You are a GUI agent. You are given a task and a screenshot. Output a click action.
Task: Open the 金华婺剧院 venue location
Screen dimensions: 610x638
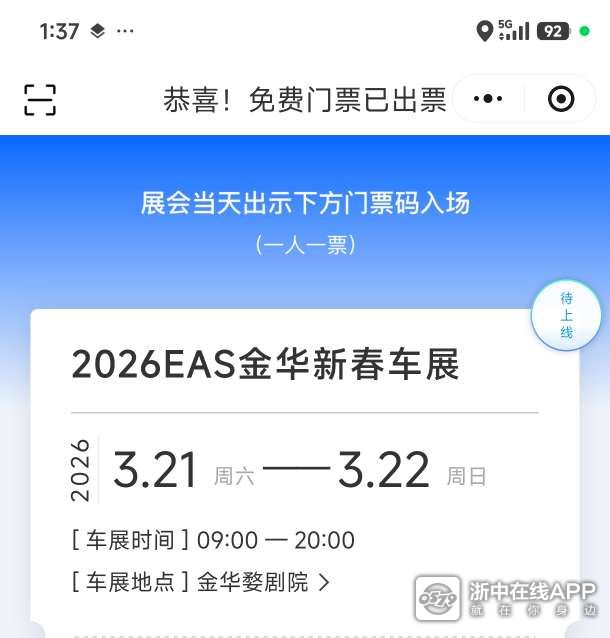pyautogui.click(x=262, y=582)
